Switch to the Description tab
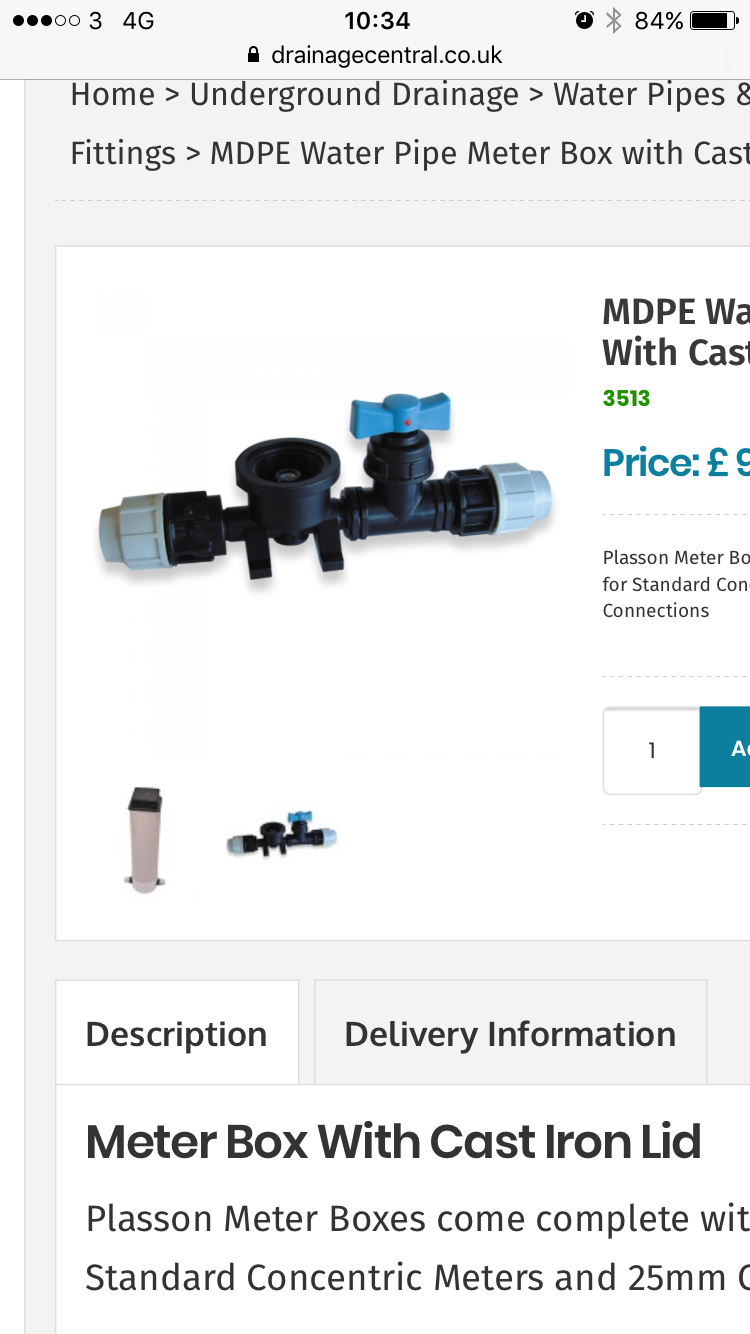The image size is (750, 1334). 177,1034
